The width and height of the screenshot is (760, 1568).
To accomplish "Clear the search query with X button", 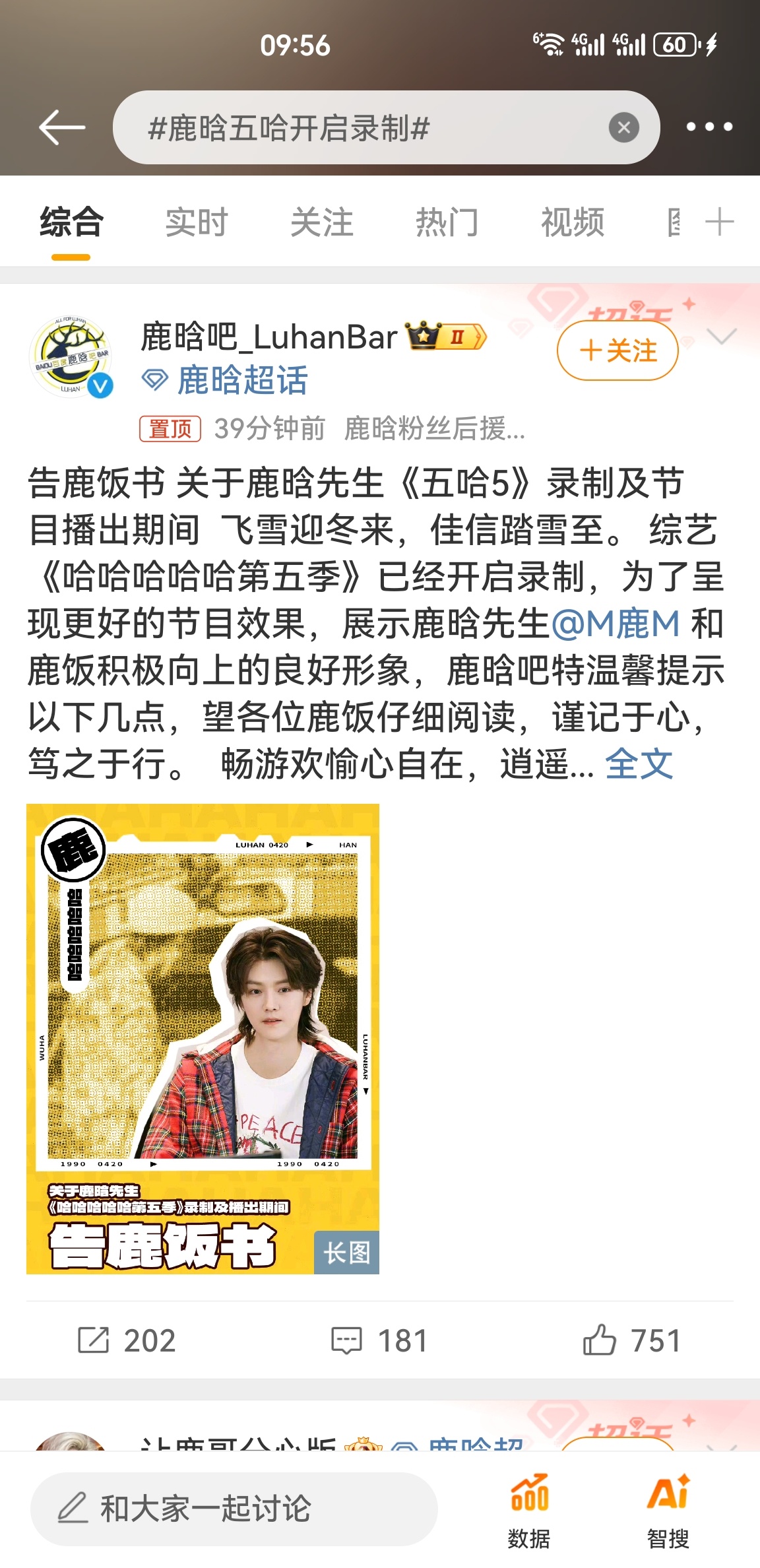I will 623,127.
